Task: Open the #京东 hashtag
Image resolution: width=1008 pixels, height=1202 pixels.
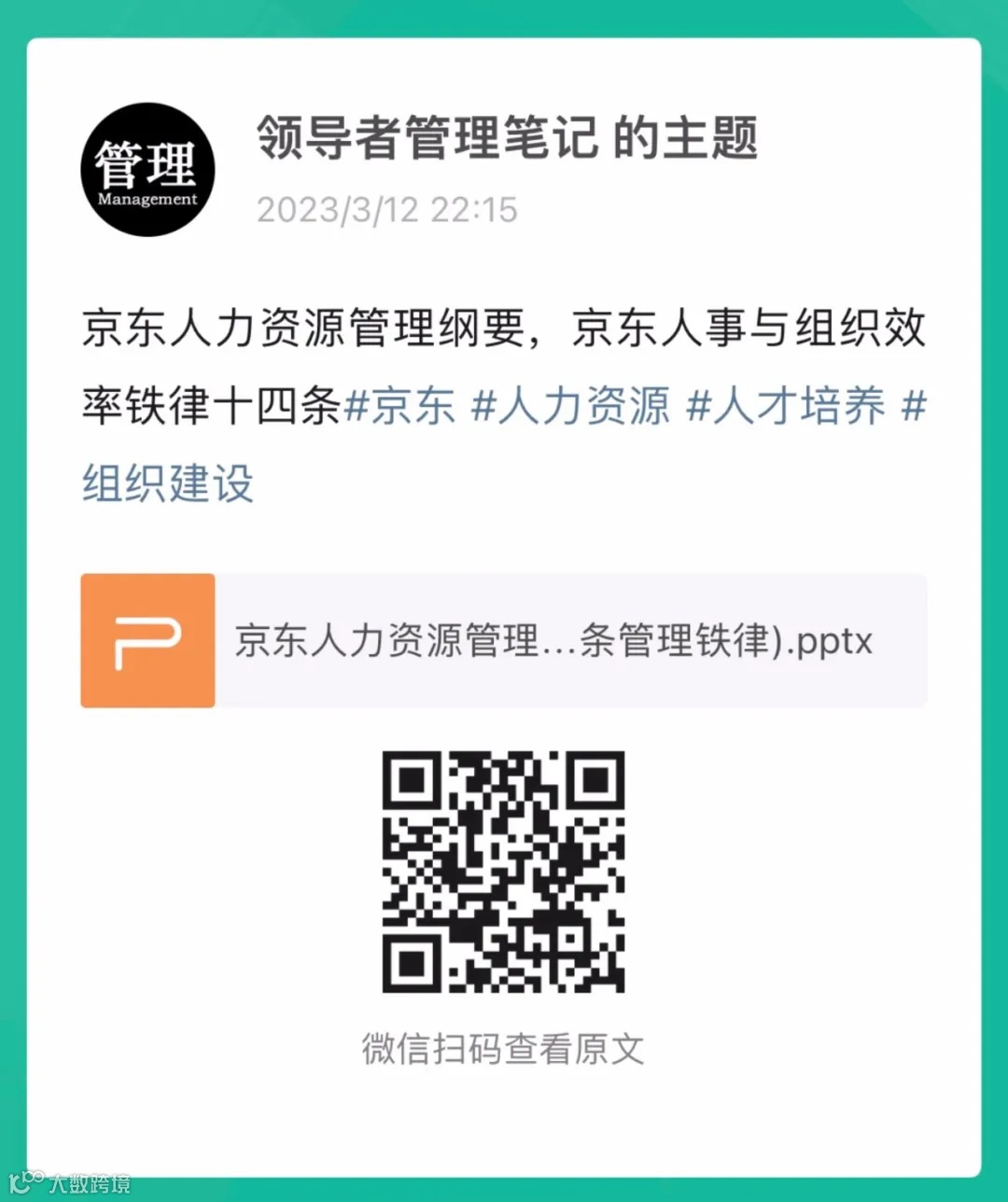Action: (401, 408)
